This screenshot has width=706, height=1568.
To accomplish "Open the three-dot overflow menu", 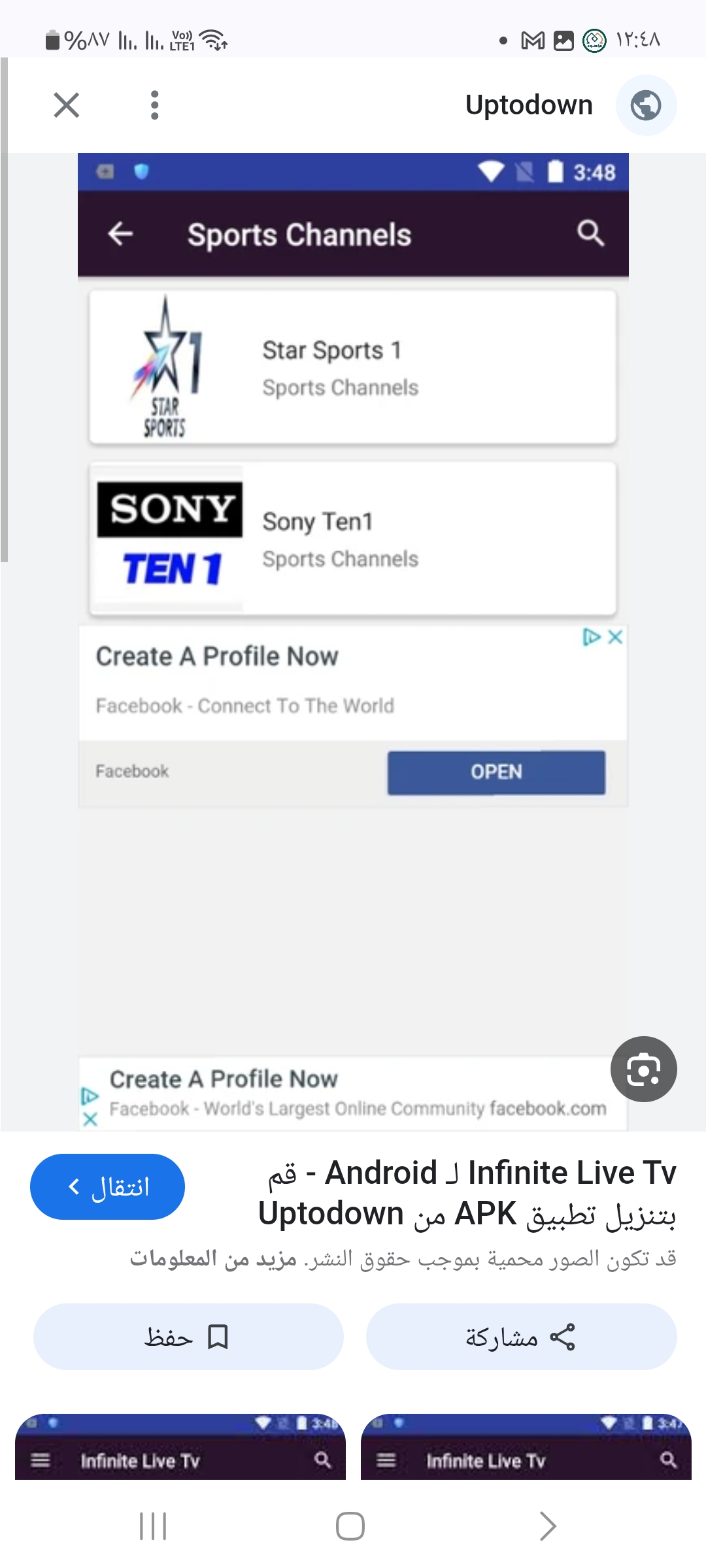I will click(154, 105).
